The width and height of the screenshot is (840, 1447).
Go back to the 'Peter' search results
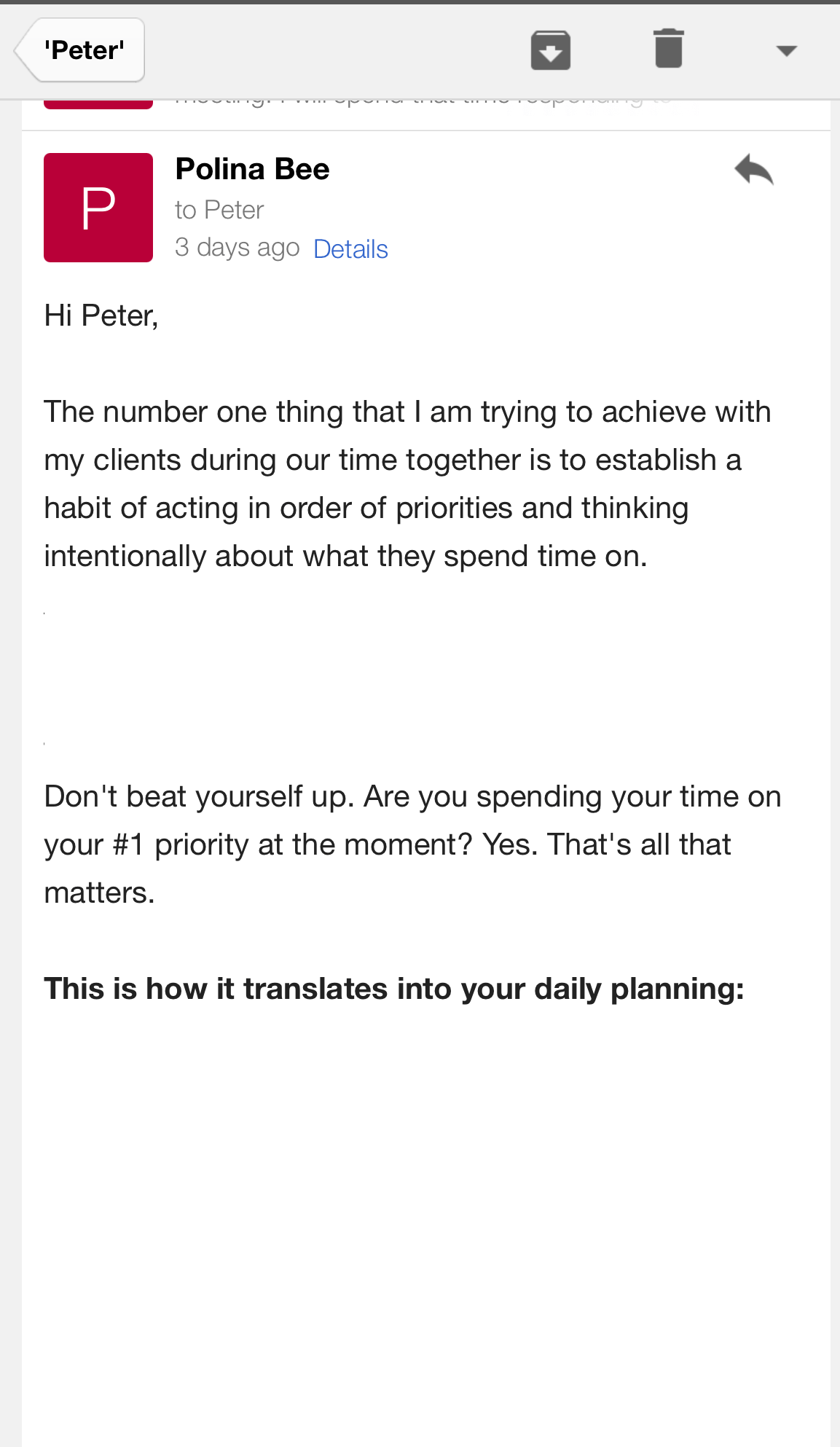pos(80,50)
